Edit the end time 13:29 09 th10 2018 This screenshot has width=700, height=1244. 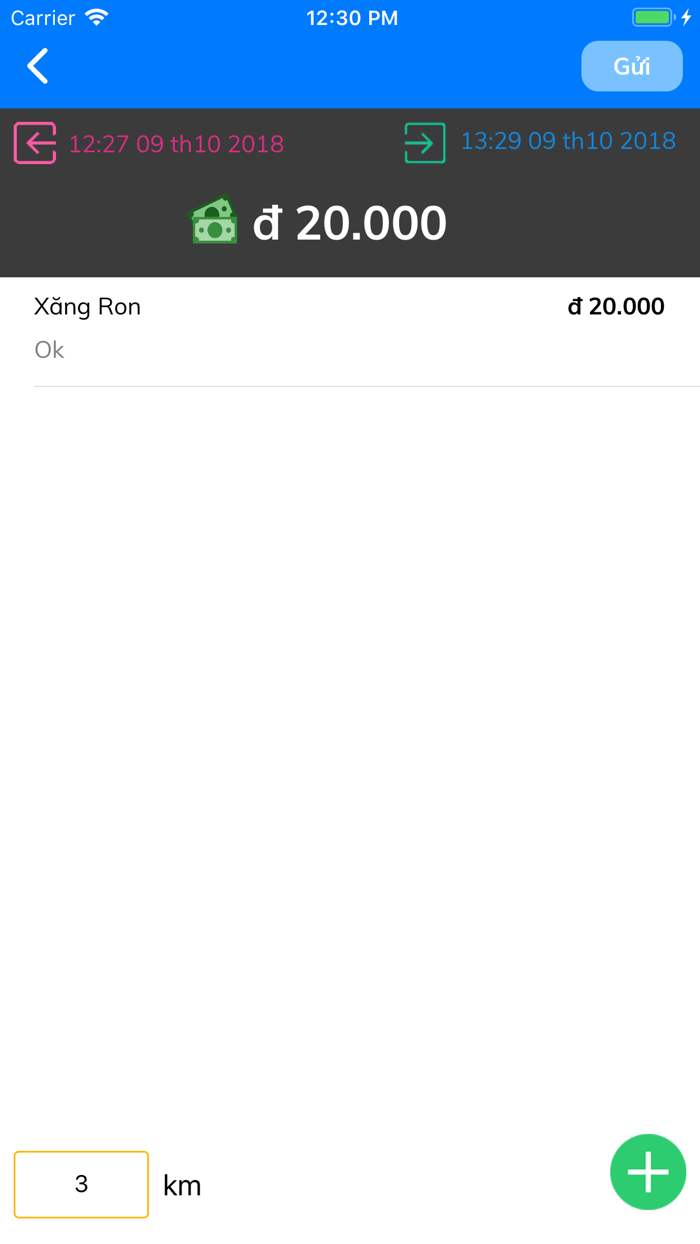click(x=567, y=141)
